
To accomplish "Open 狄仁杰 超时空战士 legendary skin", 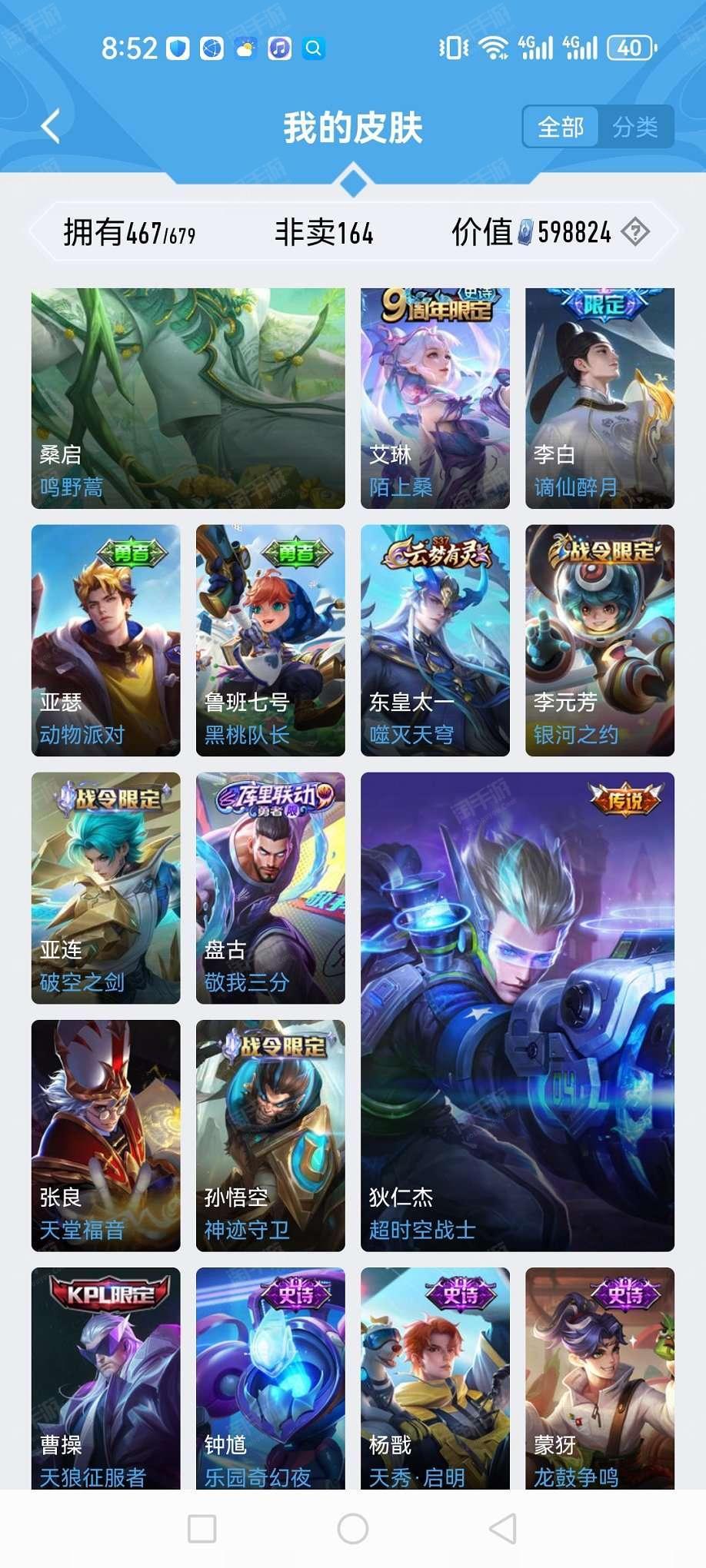I will 518,1012.
